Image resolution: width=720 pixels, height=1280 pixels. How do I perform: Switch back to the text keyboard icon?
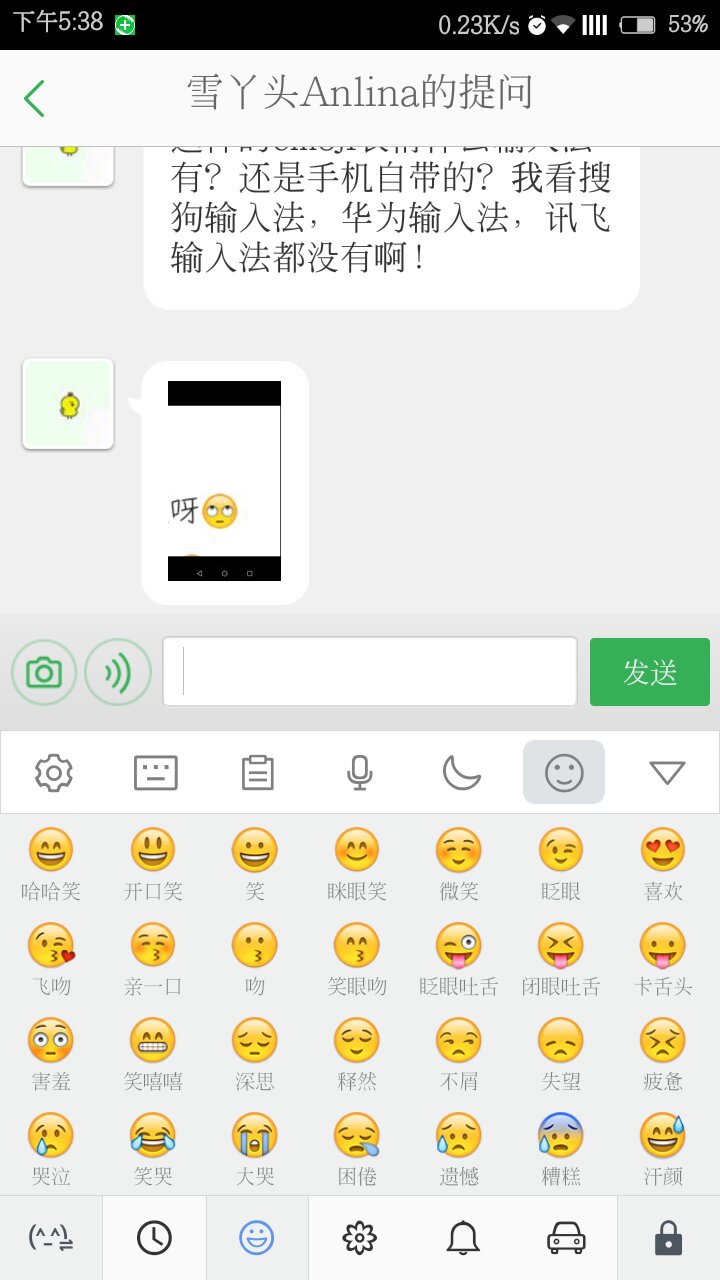156,771
